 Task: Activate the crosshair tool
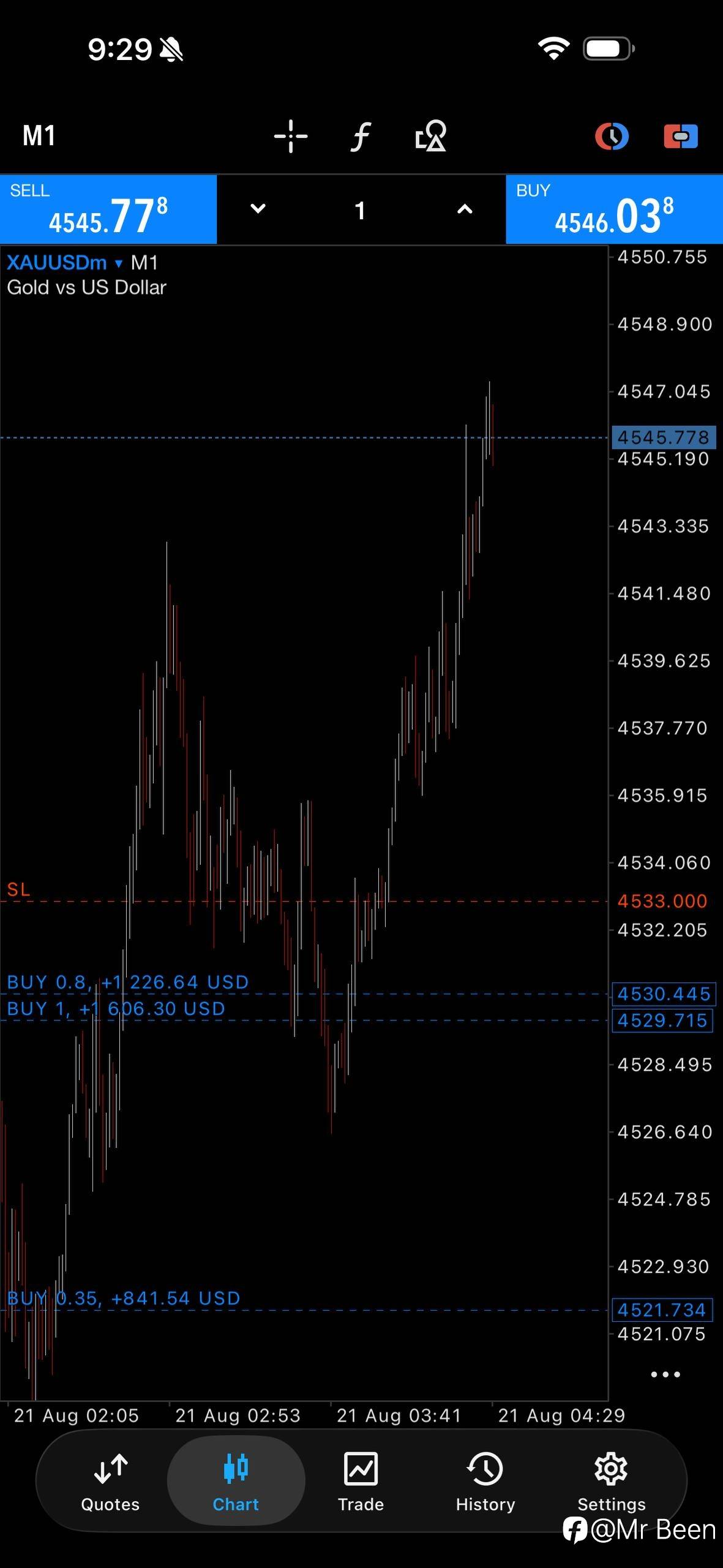tap(291, 136)
